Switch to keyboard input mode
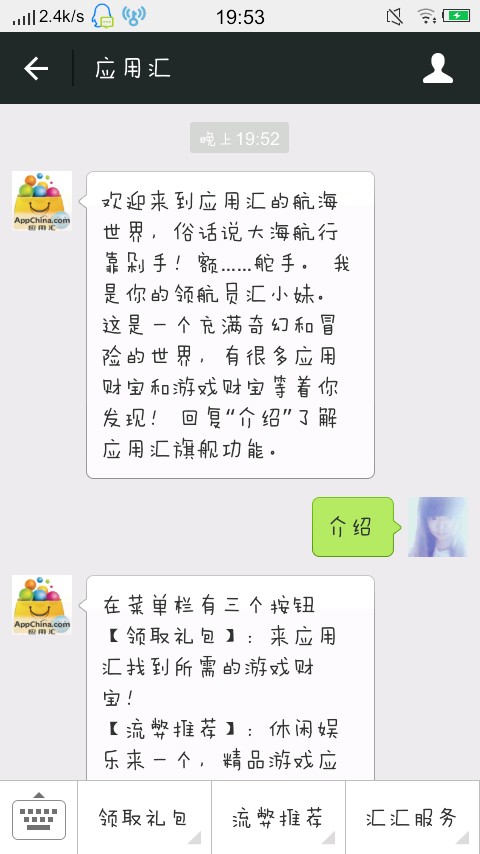 (x=39, y=817)
